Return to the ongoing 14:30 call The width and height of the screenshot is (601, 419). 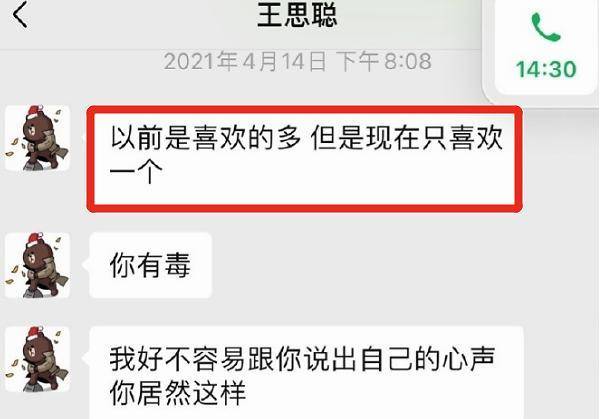point(545,48)
